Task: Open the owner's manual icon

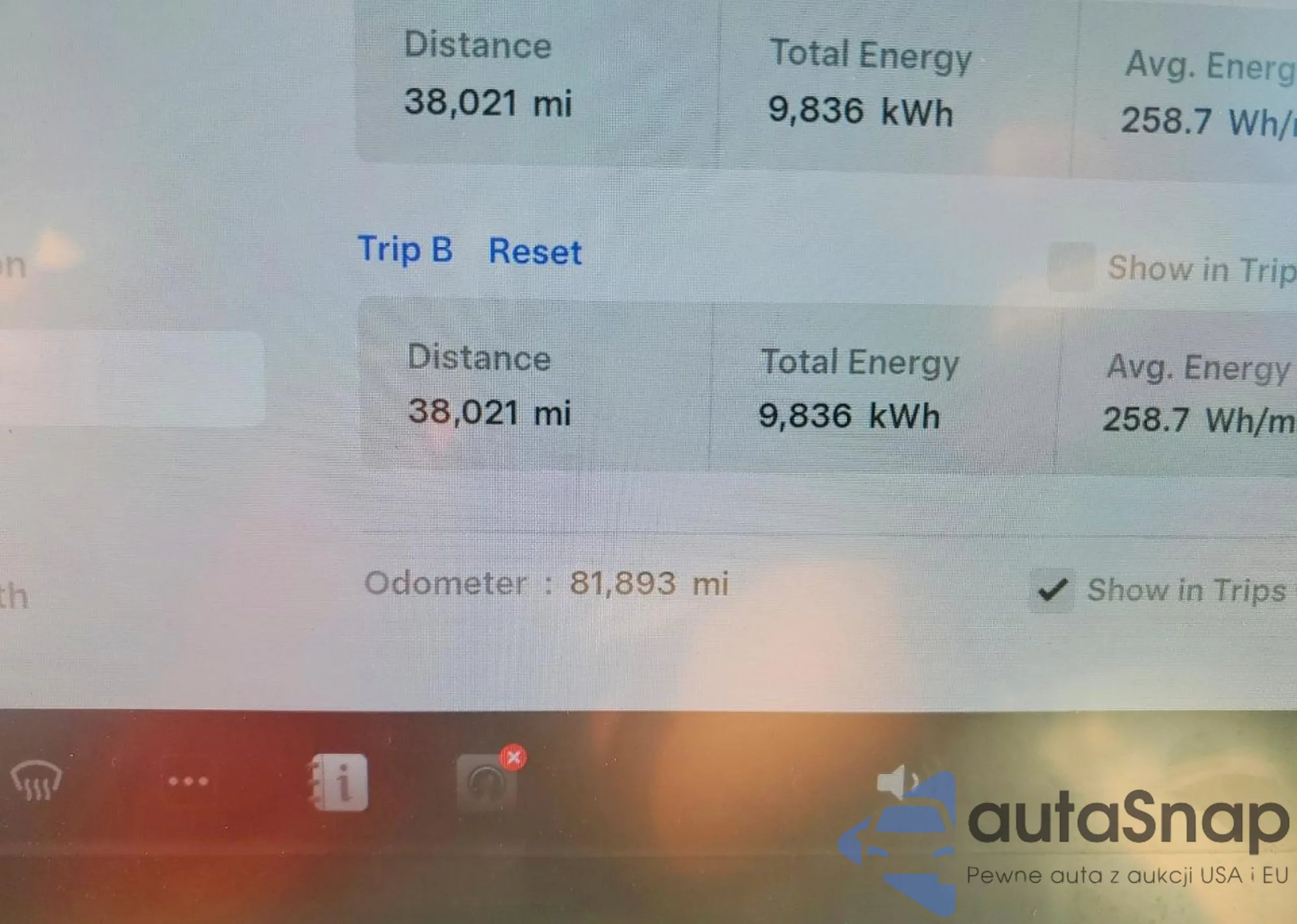Action: (x=340, y=782)
